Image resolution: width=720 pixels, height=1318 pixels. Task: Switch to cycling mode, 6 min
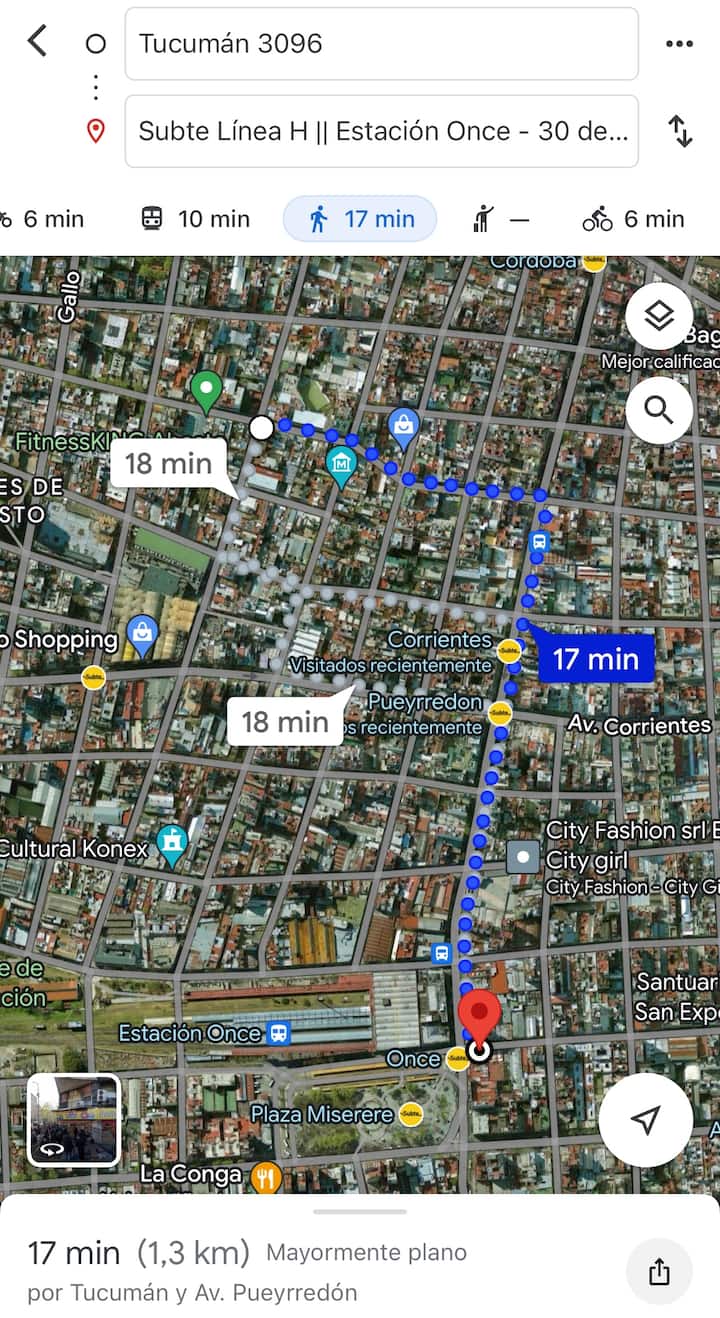[x=634, y=219]
